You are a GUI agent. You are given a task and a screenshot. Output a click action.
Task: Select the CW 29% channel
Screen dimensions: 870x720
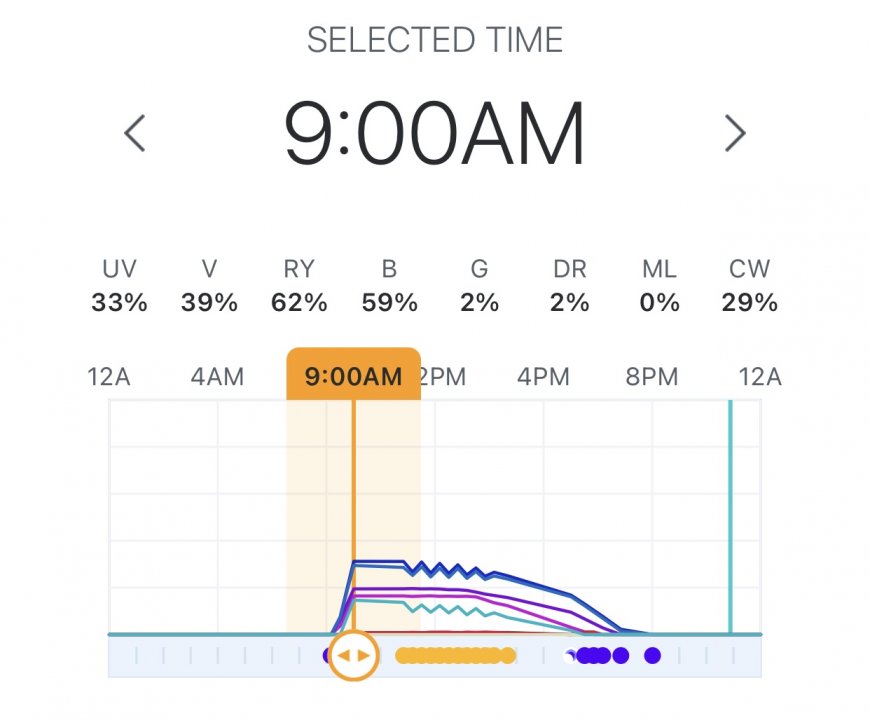coord(750,286)
